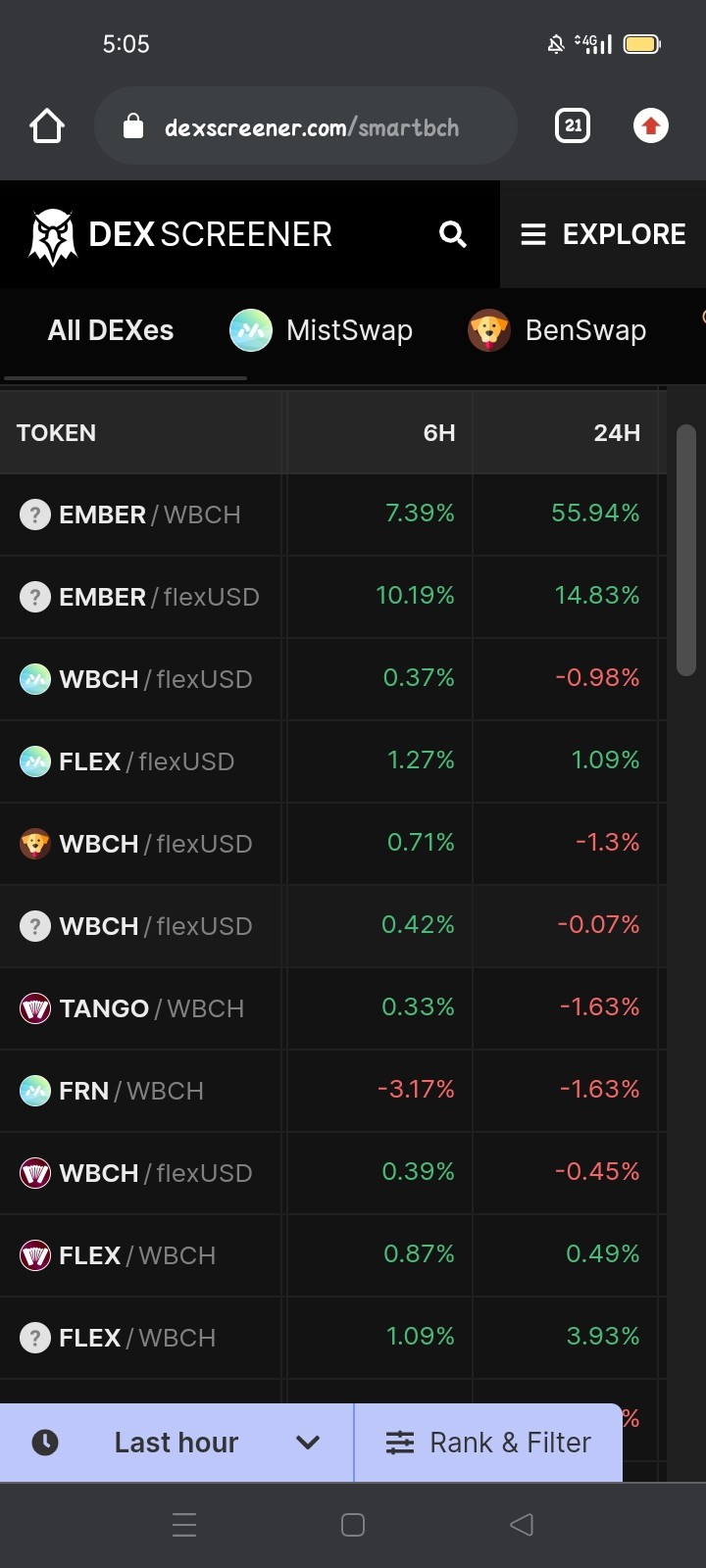The width and height of the screenshot is (706, 1568).
Task: Switch to the MistSwap tab
Action: pos(321,330)
